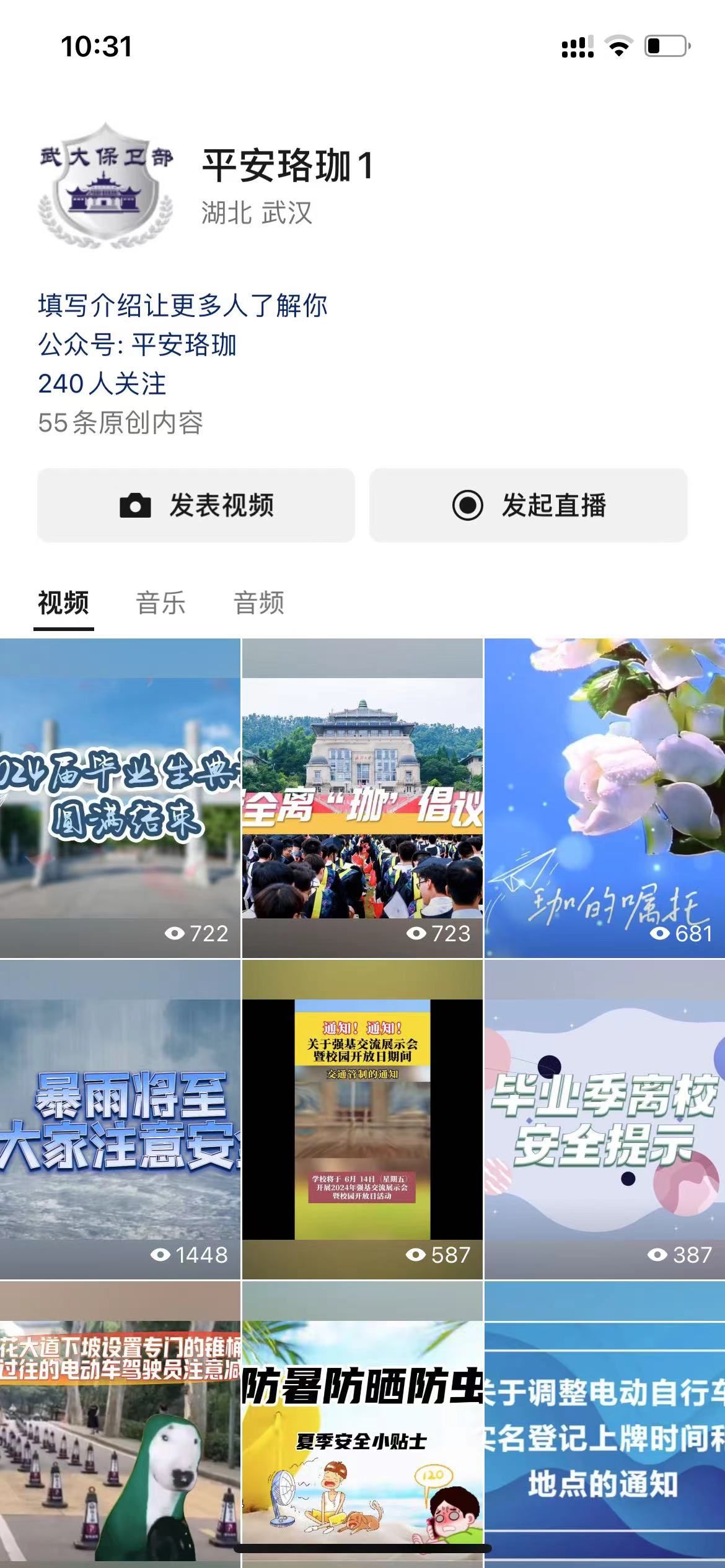Screen dimensions: 725x1568
Task: Open the 毕业生典礼圆满结束 video with 722 views
Action: pyautogui.click(x=120, y=798)
